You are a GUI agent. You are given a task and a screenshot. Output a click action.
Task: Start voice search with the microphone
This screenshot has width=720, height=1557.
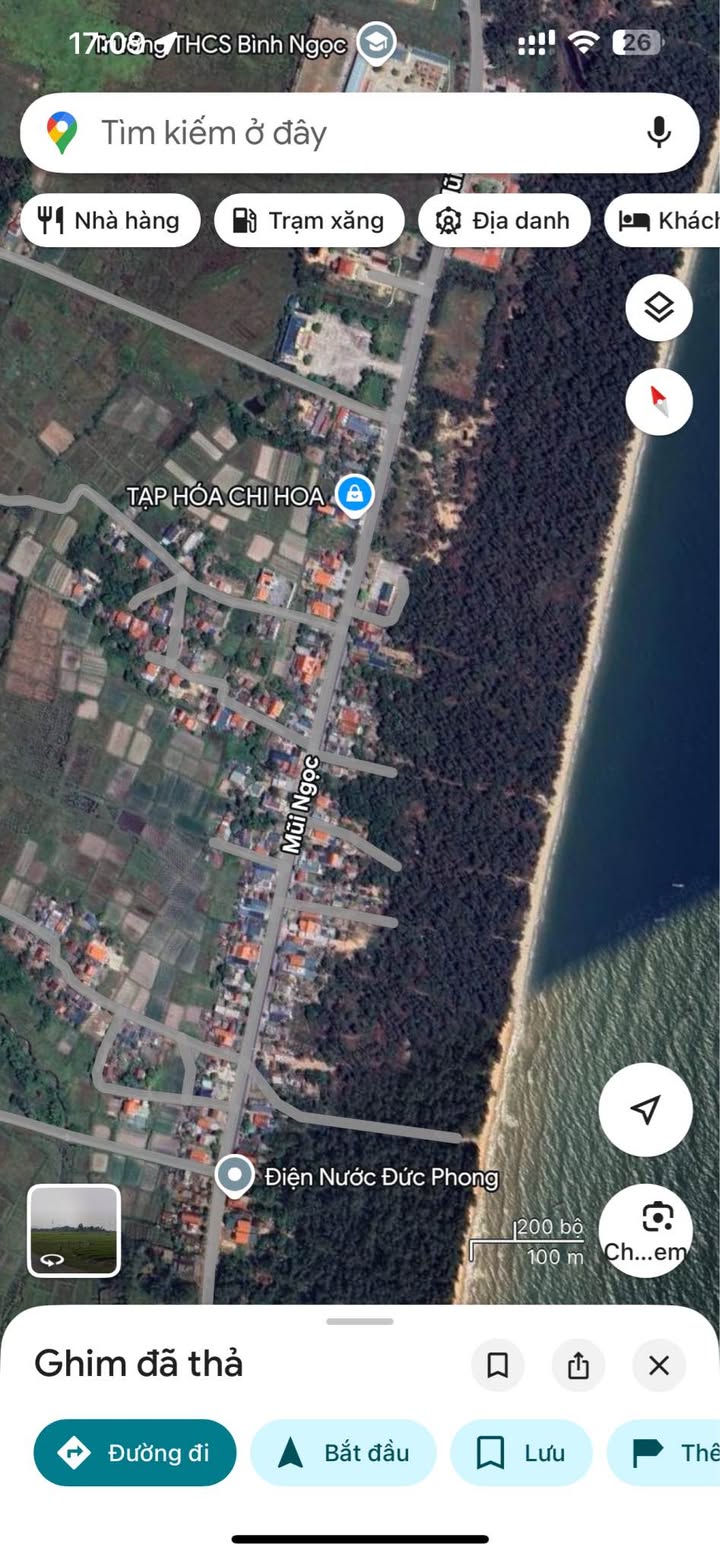pos(658,133)
